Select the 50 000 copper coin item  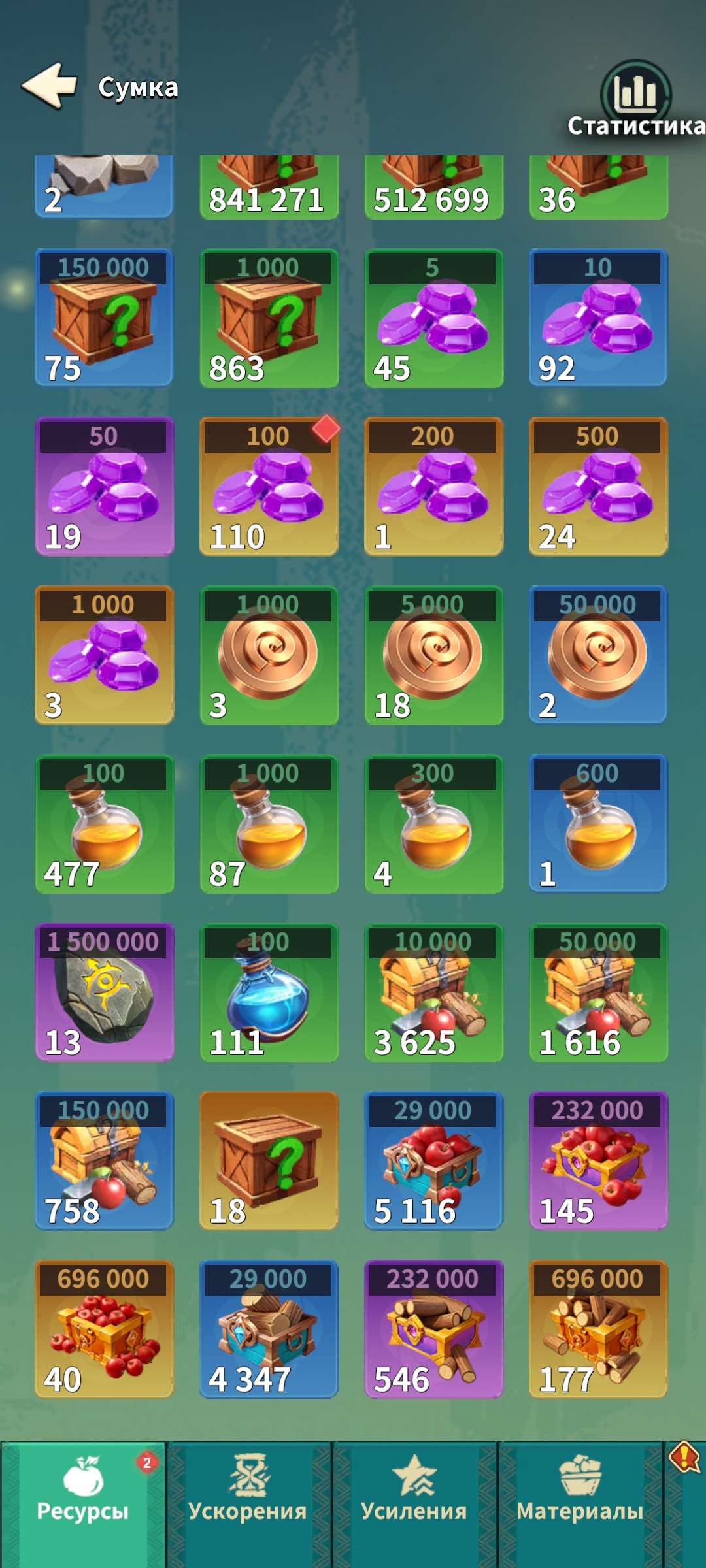(597, 655)
